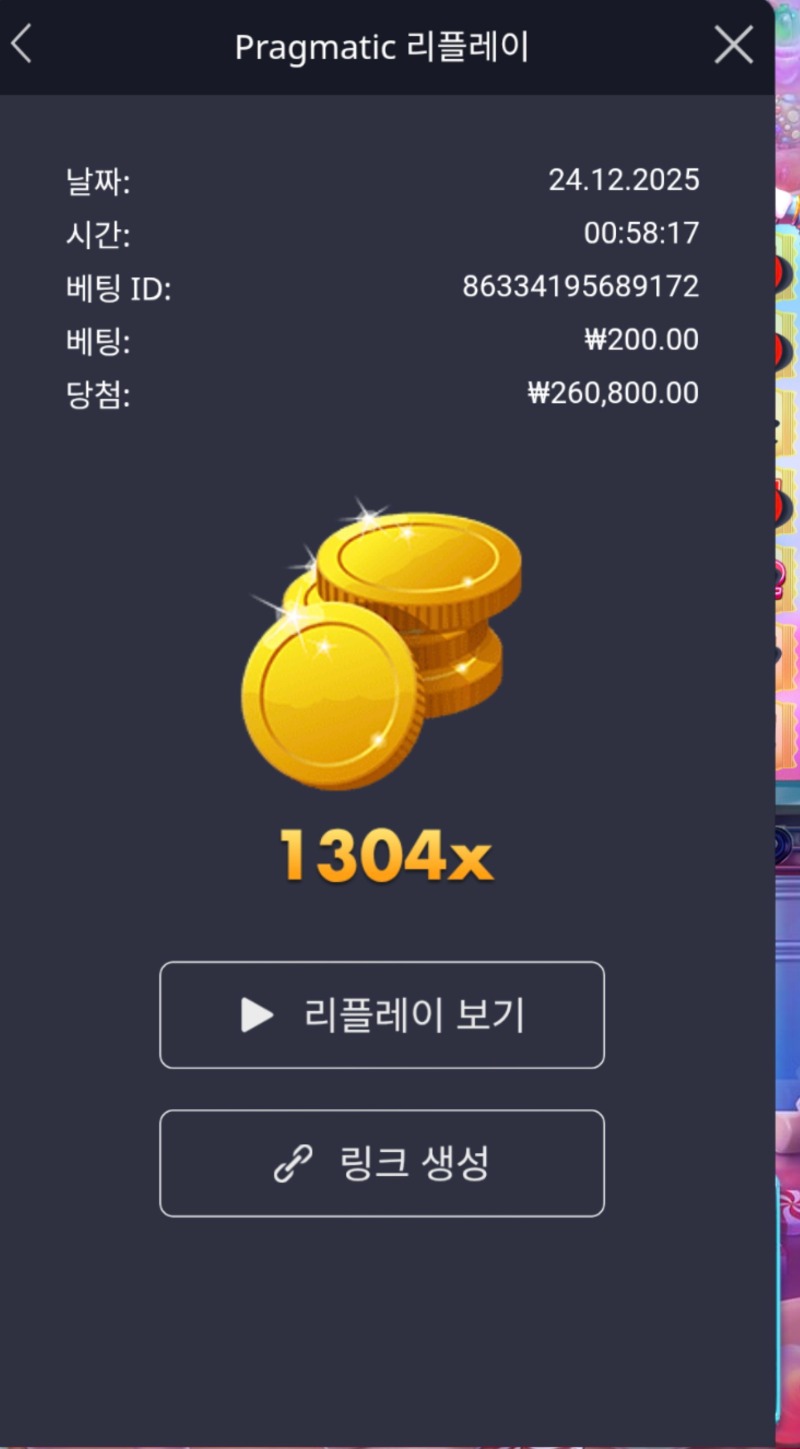Tap the 링크 생성 button

(x=382, y=1163)
